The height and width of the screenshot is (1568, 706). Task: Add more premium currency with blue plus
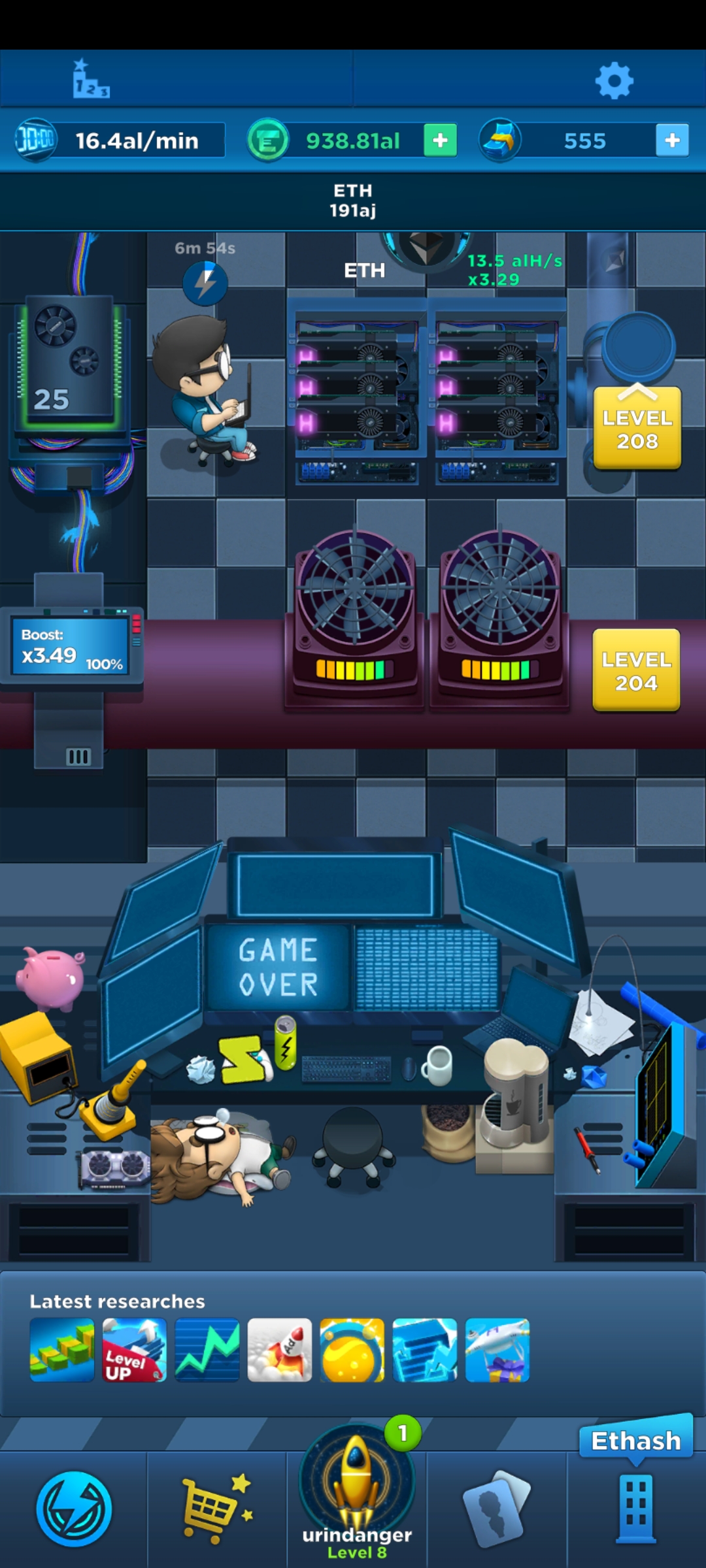(672, 140)
